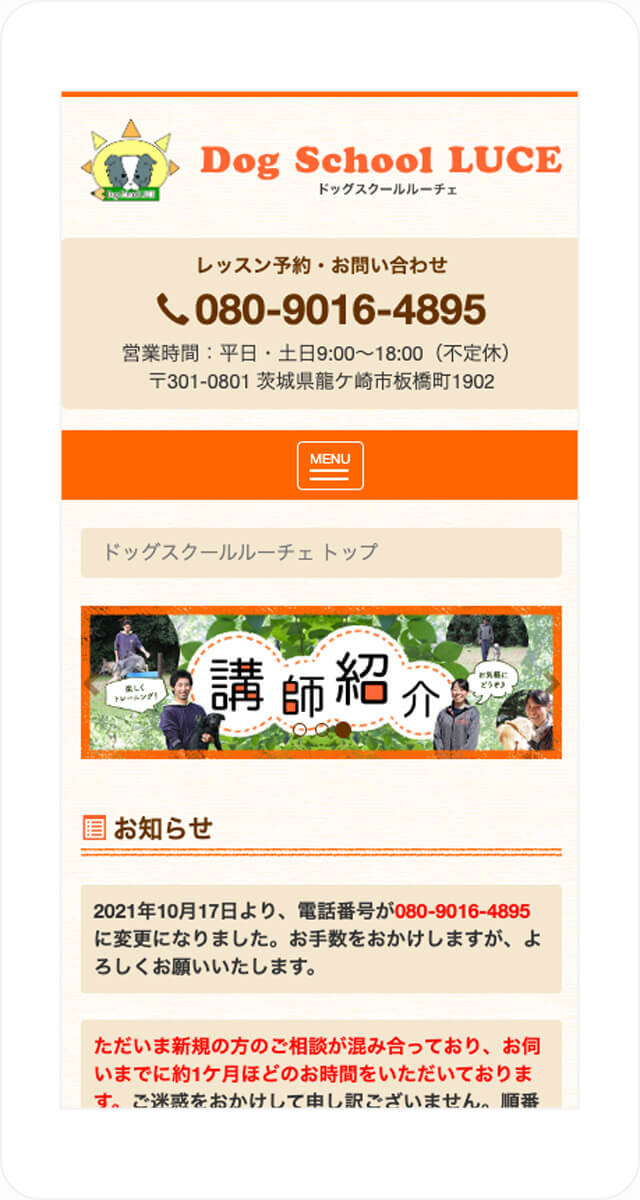Show the previous banner slide
This screenshot has width=640, height=1200.
click(93, 684)
